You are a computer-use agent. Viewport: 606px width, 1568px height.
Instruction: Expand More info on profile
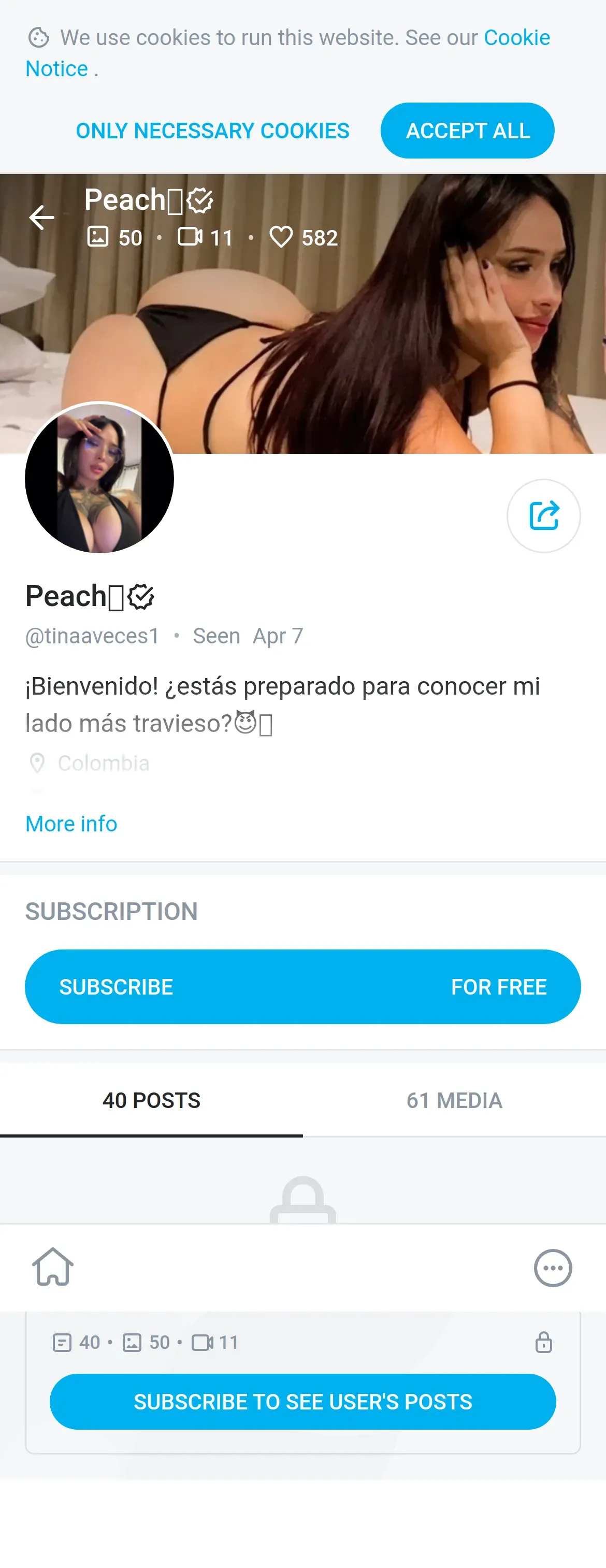point(71,824)
